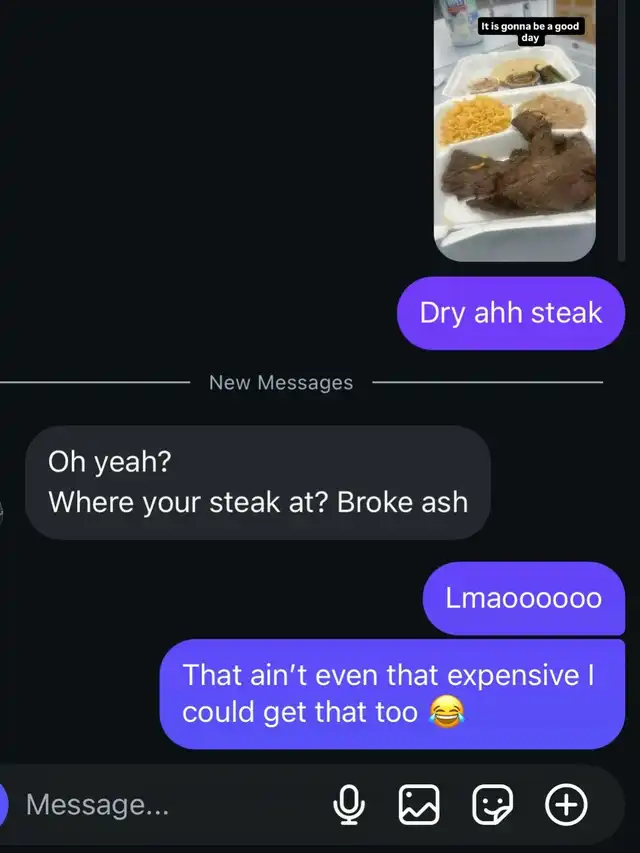
Task: Open the sticker picker
Action: 492,804
